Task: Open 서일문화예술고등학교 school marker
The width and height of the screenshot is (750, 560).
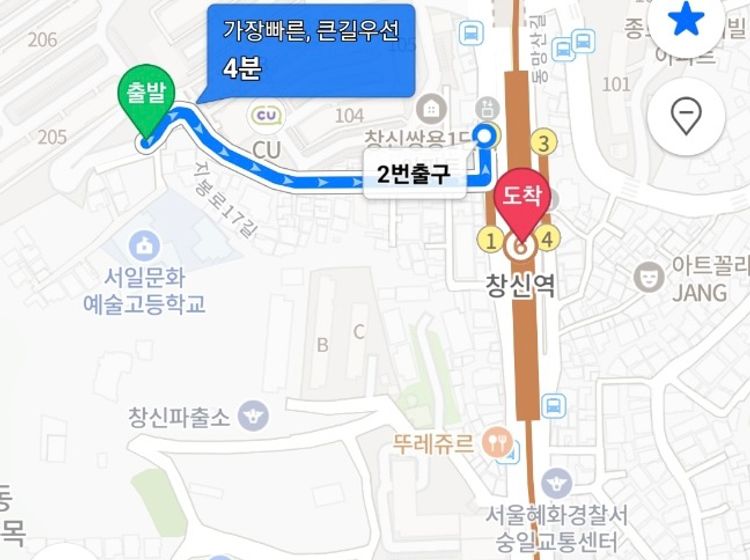Action: coord(145,244)
